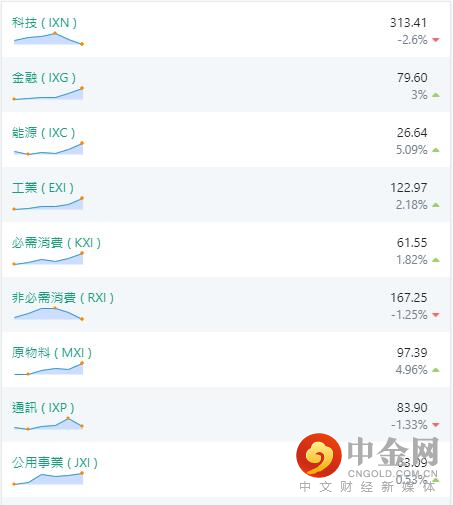
Task: View details for 能源 (IXC)
Action: coord(226,140)
